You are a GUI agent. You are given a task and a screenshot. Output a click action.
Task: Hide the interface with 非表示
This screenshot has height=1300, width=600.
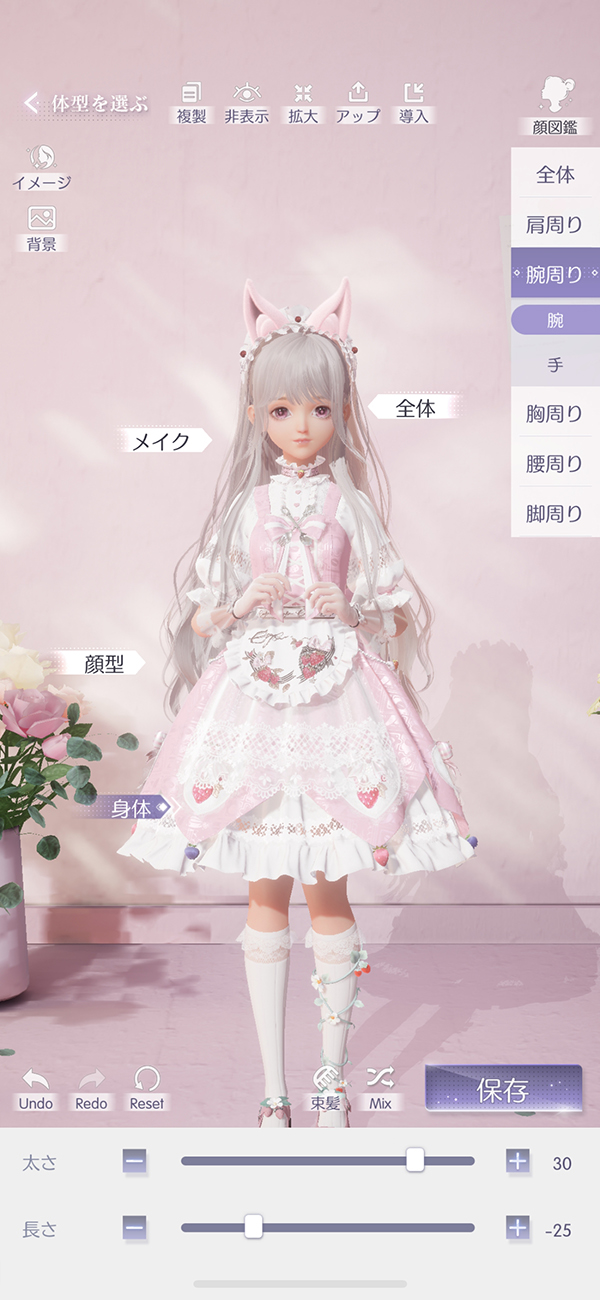(x=246, y=103)
